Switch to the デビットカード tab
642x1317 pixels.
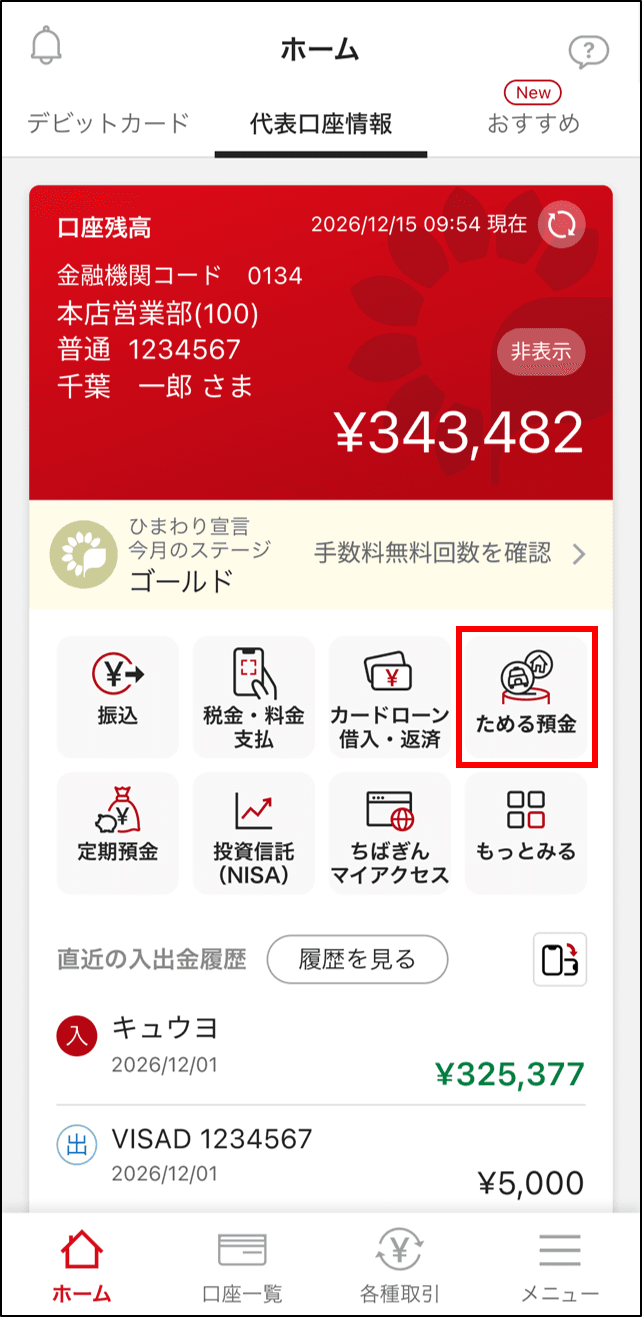click(x=108, y=123)
